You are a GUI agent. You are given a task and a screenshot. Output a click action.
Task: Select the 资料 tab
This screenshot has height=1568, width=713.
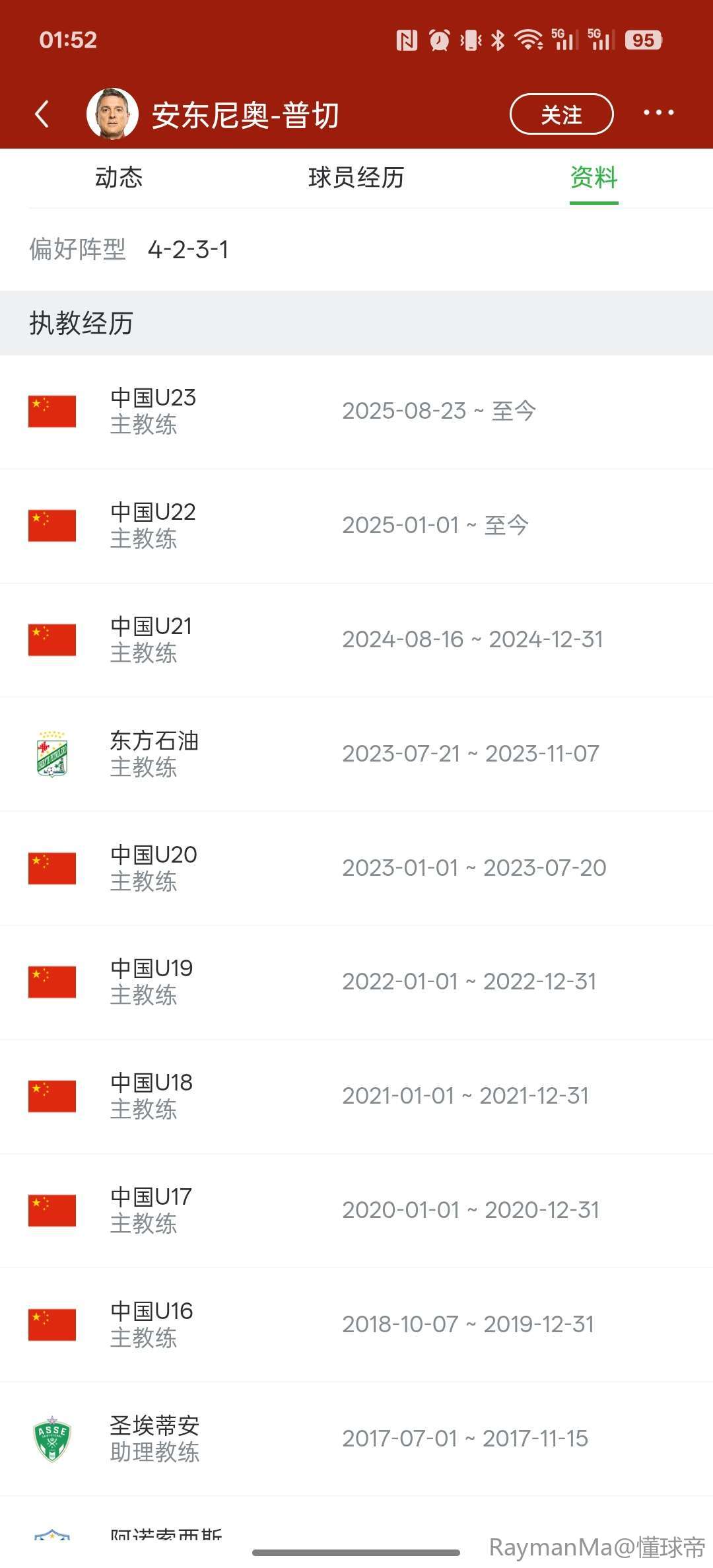click(x=594, y=178)
